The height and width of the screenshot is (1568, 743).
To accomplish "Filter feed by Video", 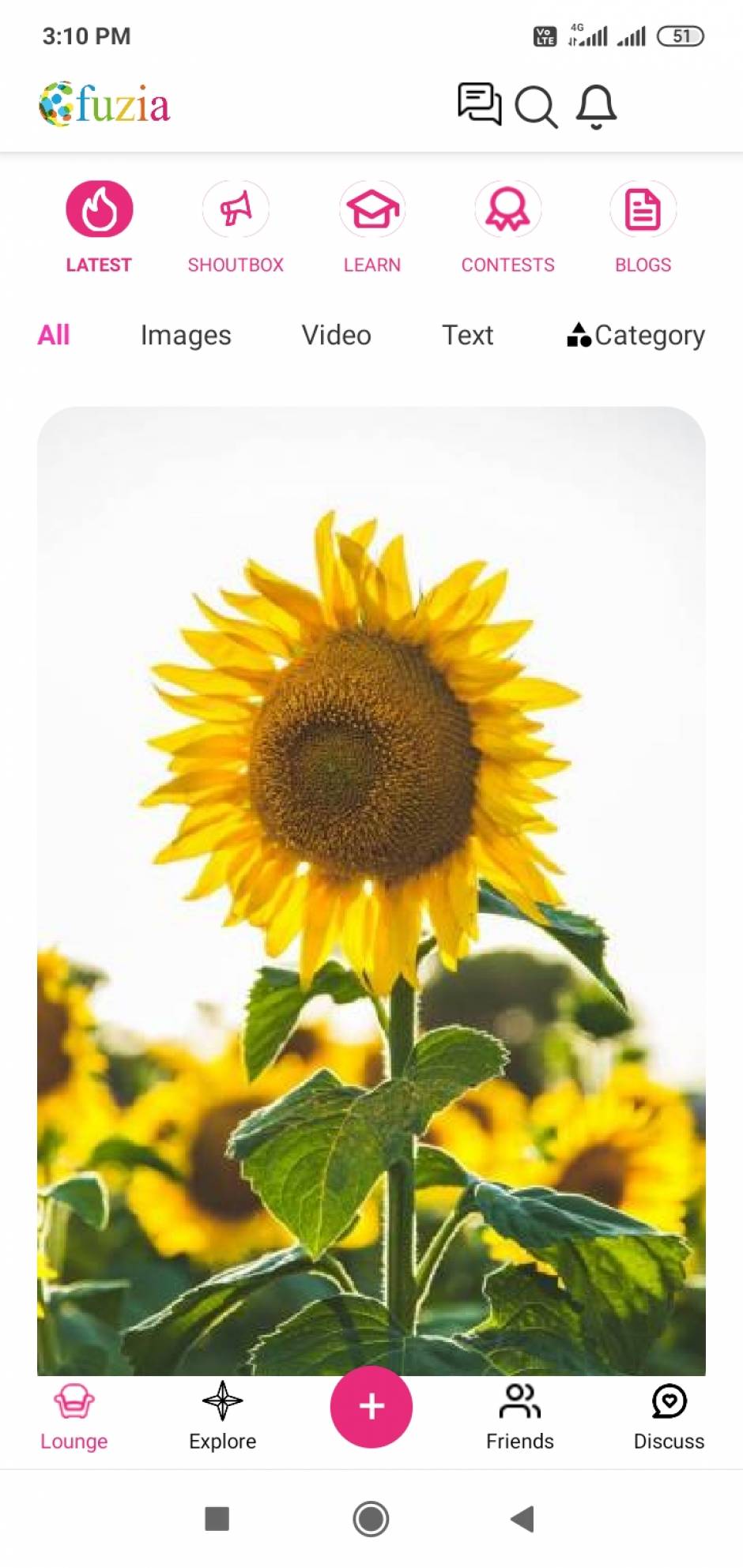I will tap(336, 335).
